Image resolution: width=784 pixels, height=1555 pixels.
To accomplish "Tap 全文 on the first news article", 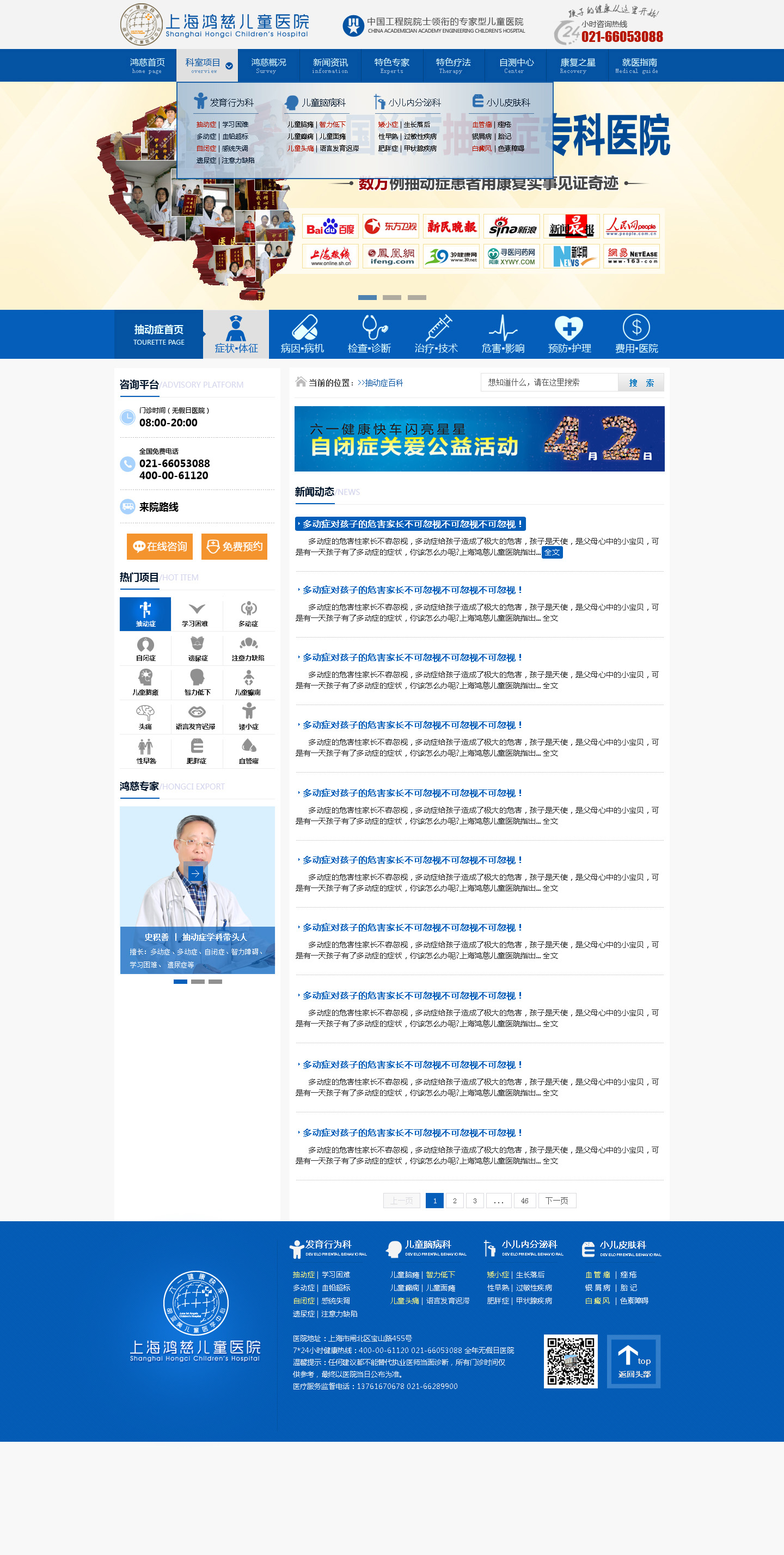I will tap(552, 552).
